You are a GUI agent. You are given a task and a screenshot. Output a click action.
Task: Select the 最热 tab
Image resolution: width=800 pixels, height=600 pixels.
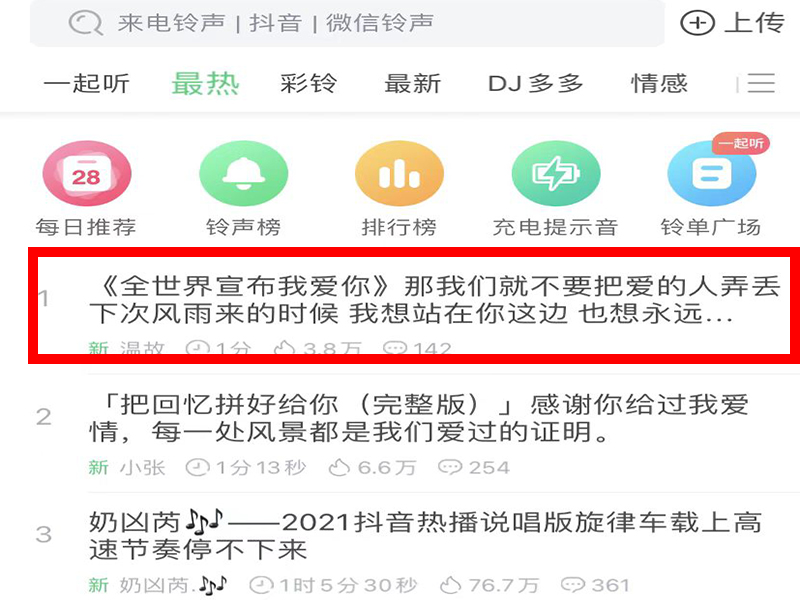click(205, 84)
